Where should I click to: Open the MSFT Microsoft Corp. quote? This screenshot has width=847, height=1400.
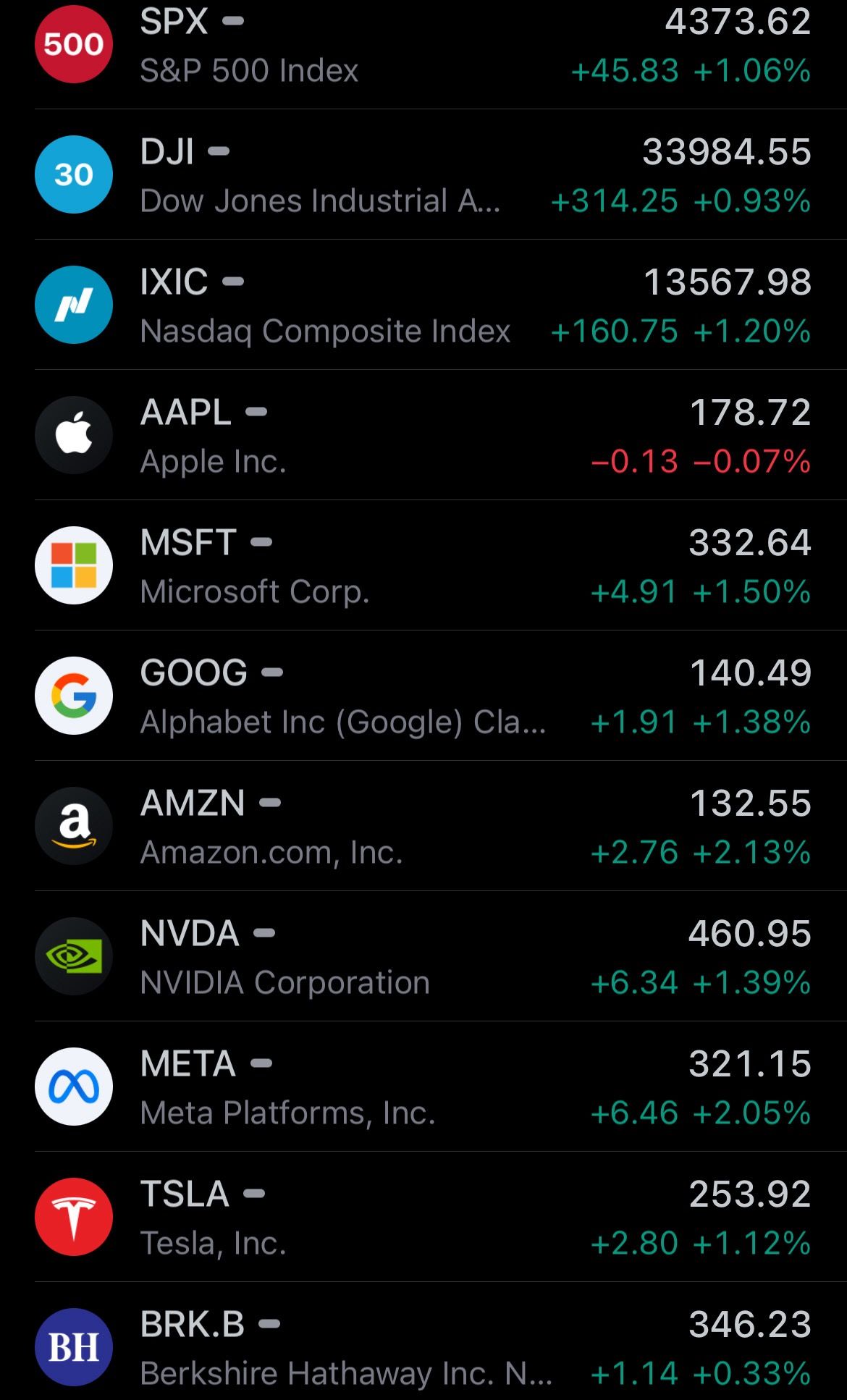pos(423,566)
